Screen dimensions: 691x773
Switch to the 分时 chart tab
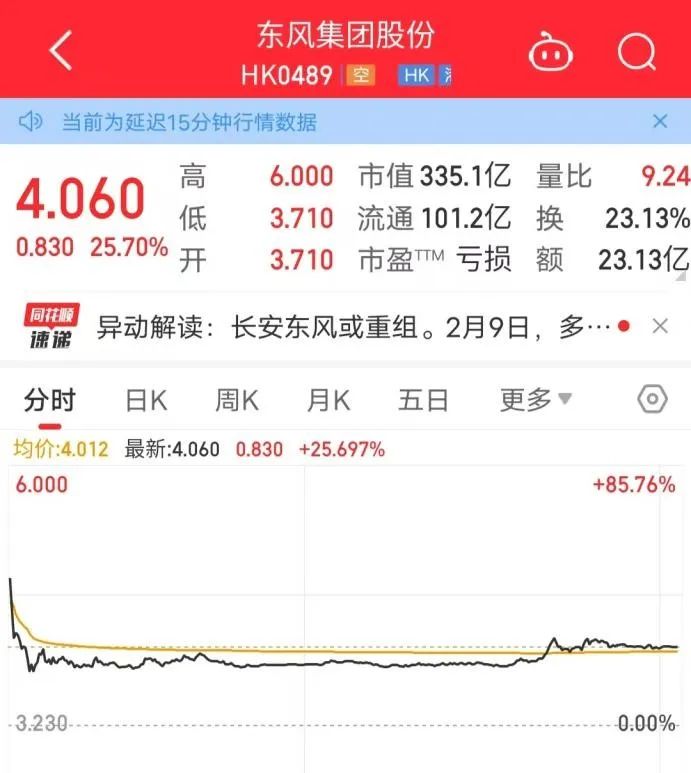49,401
